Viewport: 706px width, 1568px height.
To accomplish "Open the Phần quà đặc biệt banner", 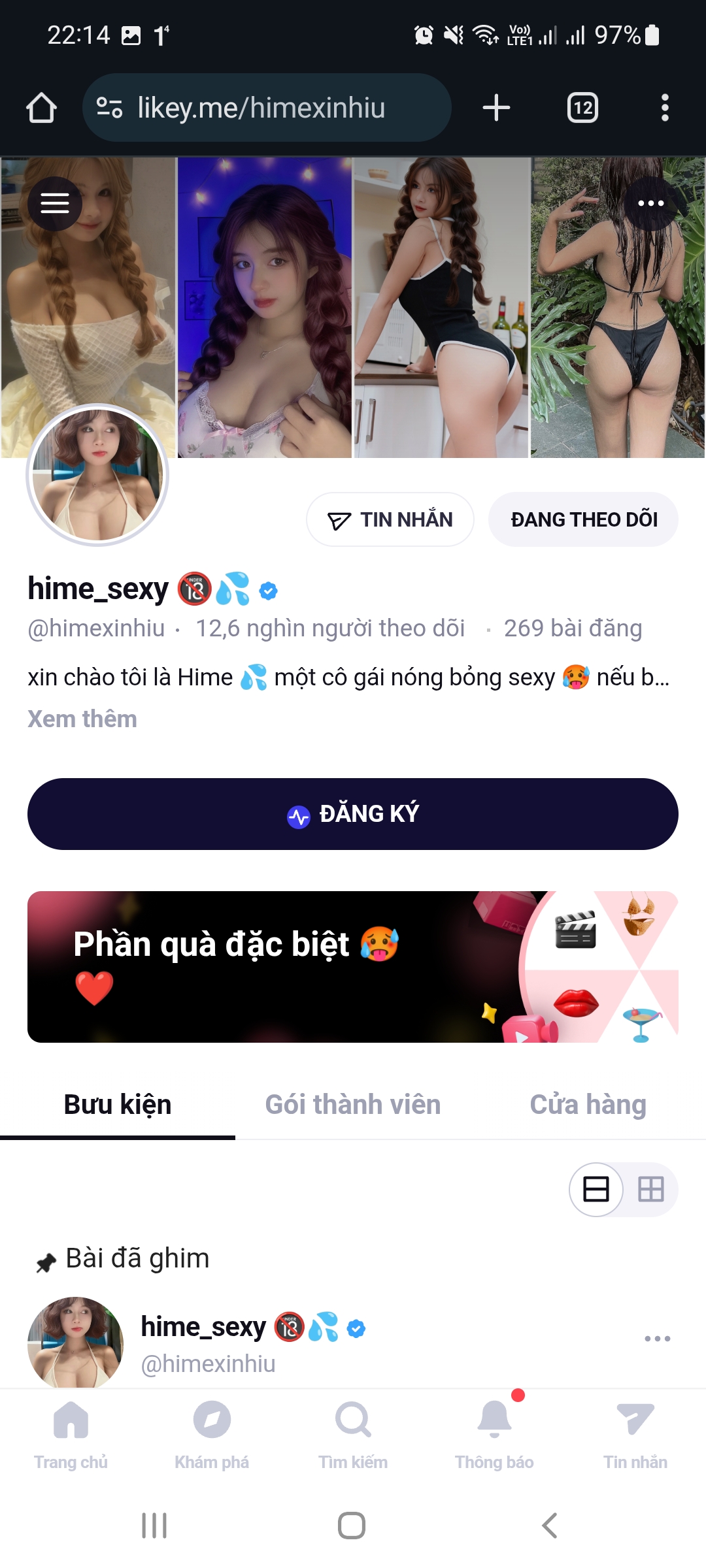I will click(353, 967).
